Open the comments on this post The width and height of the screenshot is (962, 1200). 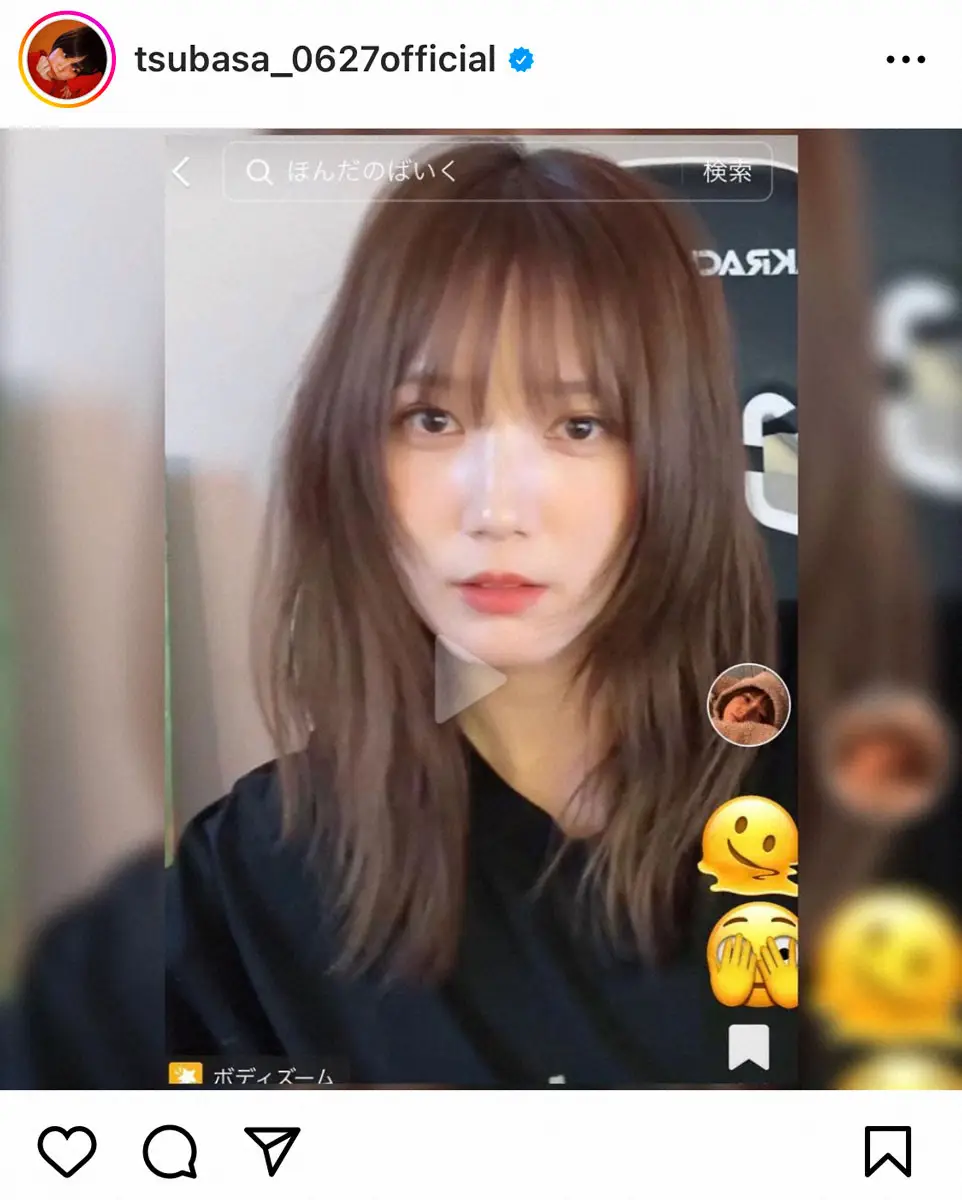click(170, 1151)
